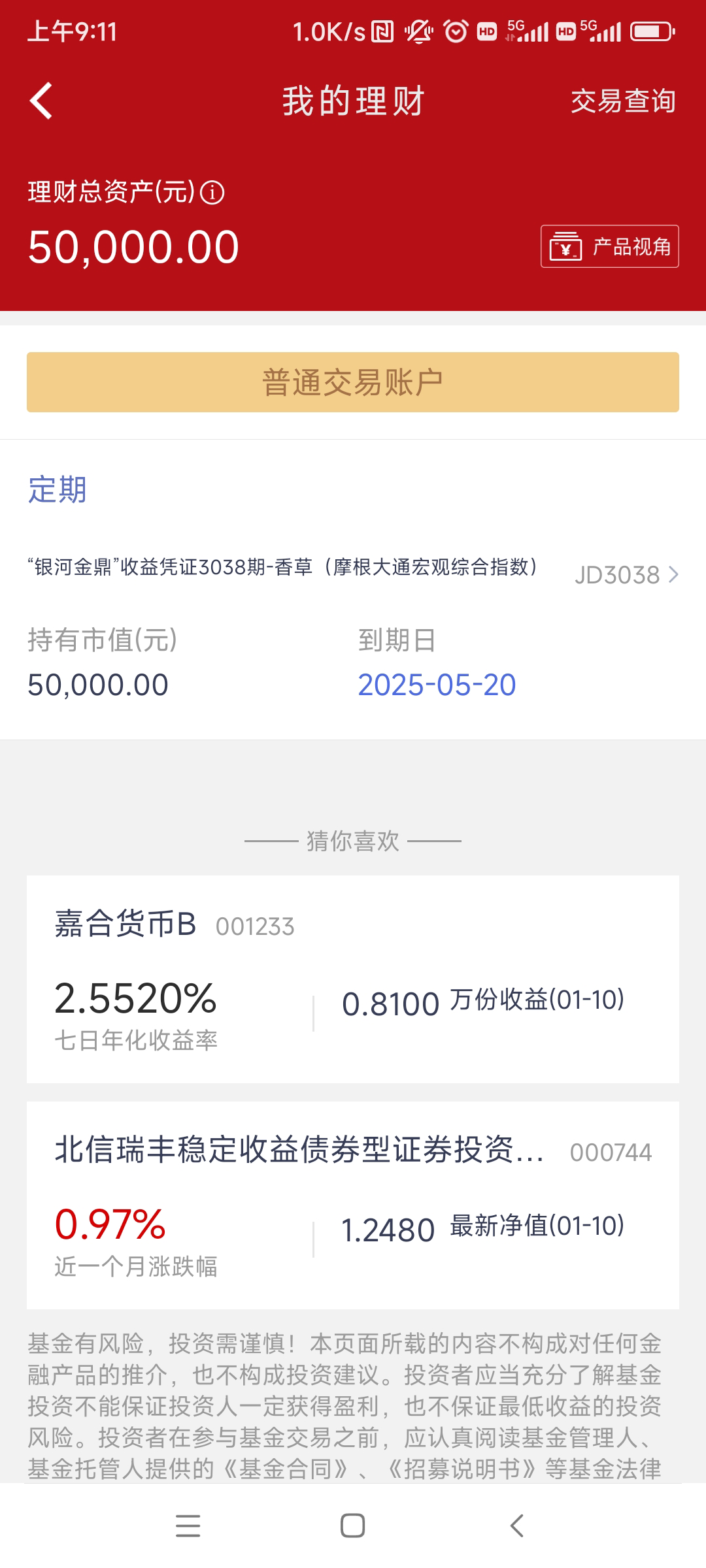Go back from 我的理财 page
The width and height of the screenshot is (706, 1568).
click(41, 101)
